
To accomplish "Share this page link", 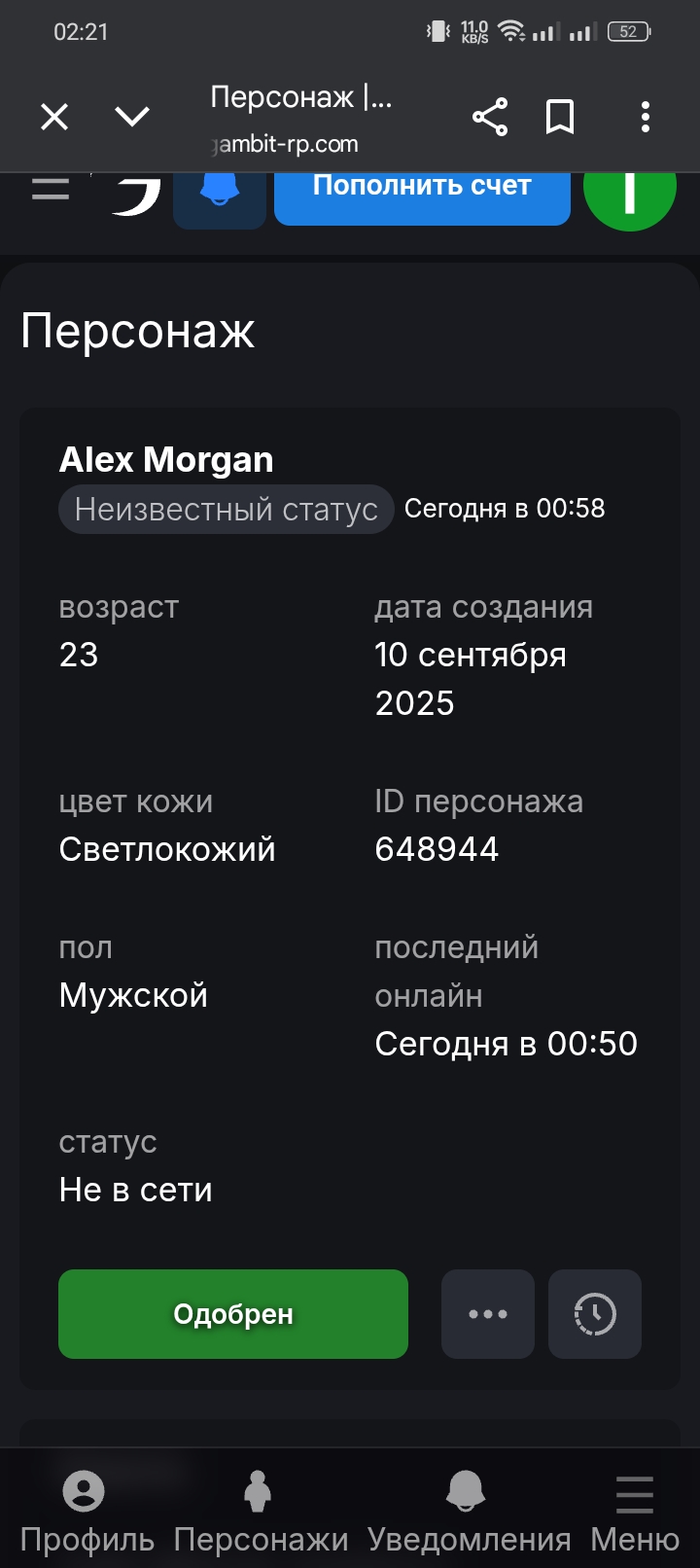I will tap(490, 118).
